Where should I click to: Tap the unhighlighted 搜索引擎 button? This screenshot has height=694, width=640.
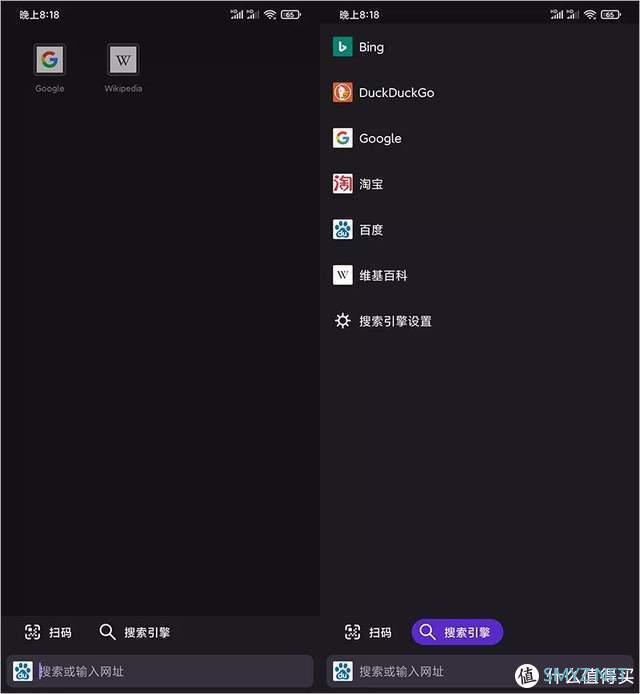pos(135,632)
